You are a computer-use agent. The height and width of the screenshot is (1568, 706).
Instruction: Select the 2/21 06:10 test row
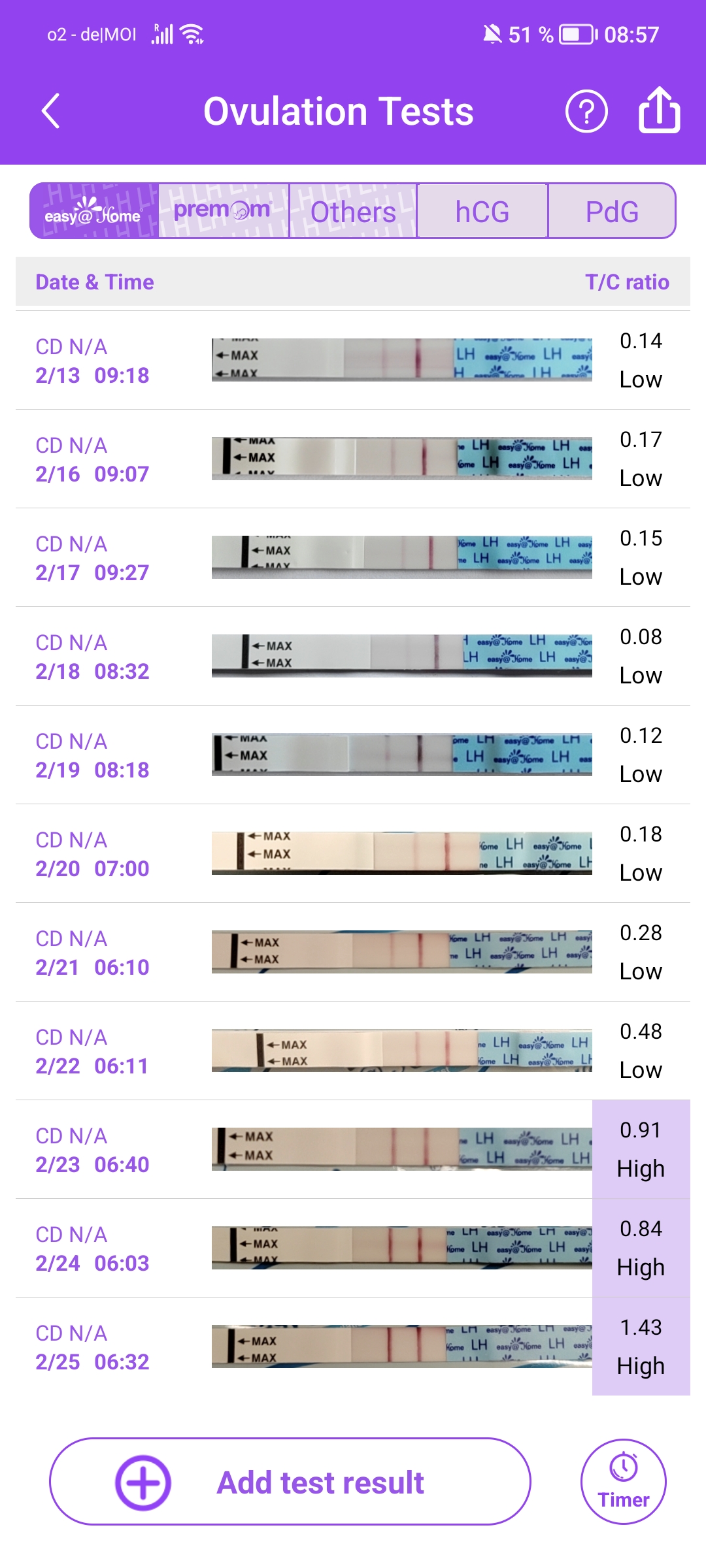point(353,953)
